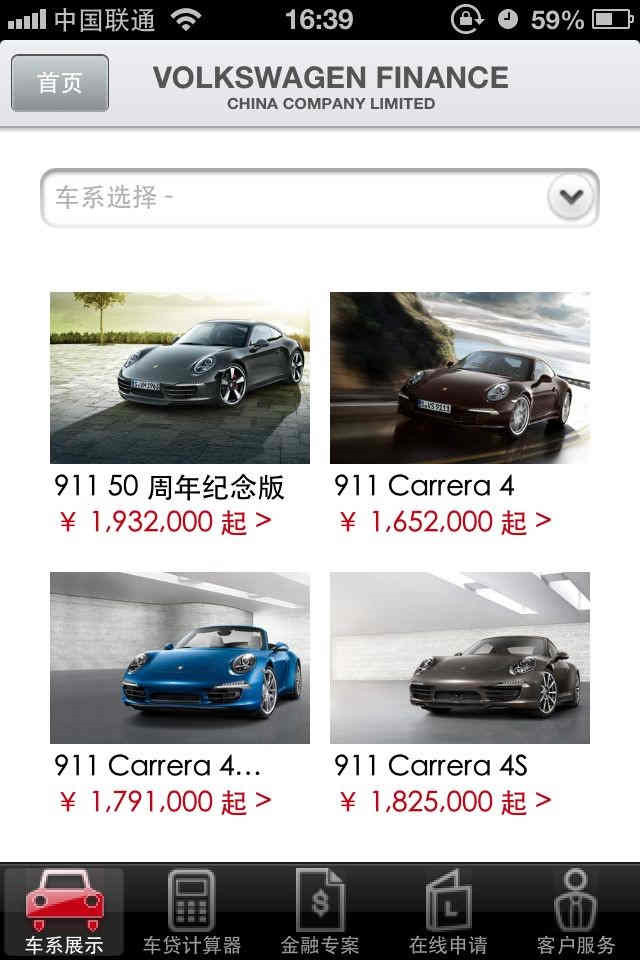The image size is (640, 960).
Task: Open the 911 50 周年纪念版 car photo
Action: 180,378
